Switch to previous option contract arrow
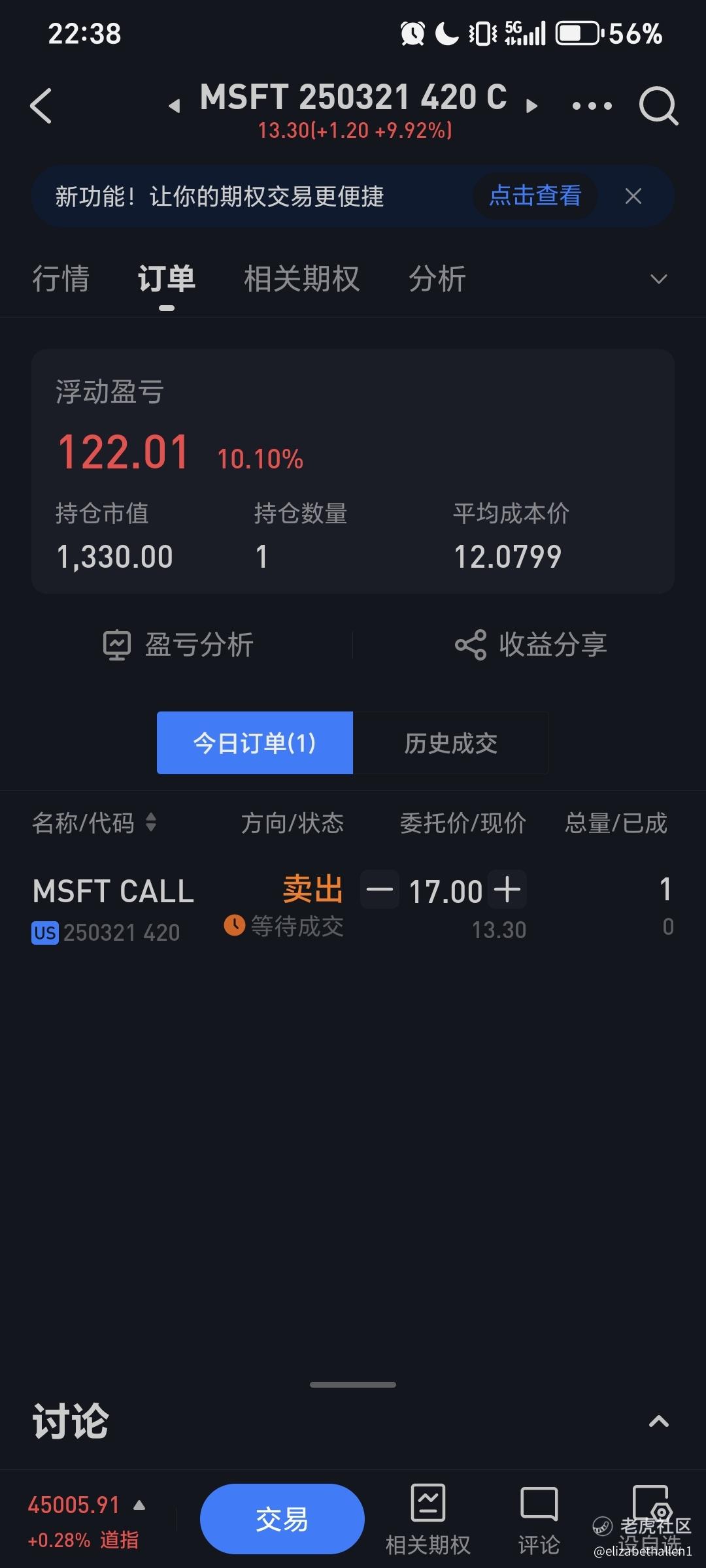This screenshot has height=1568, width=706. [175, 106]
